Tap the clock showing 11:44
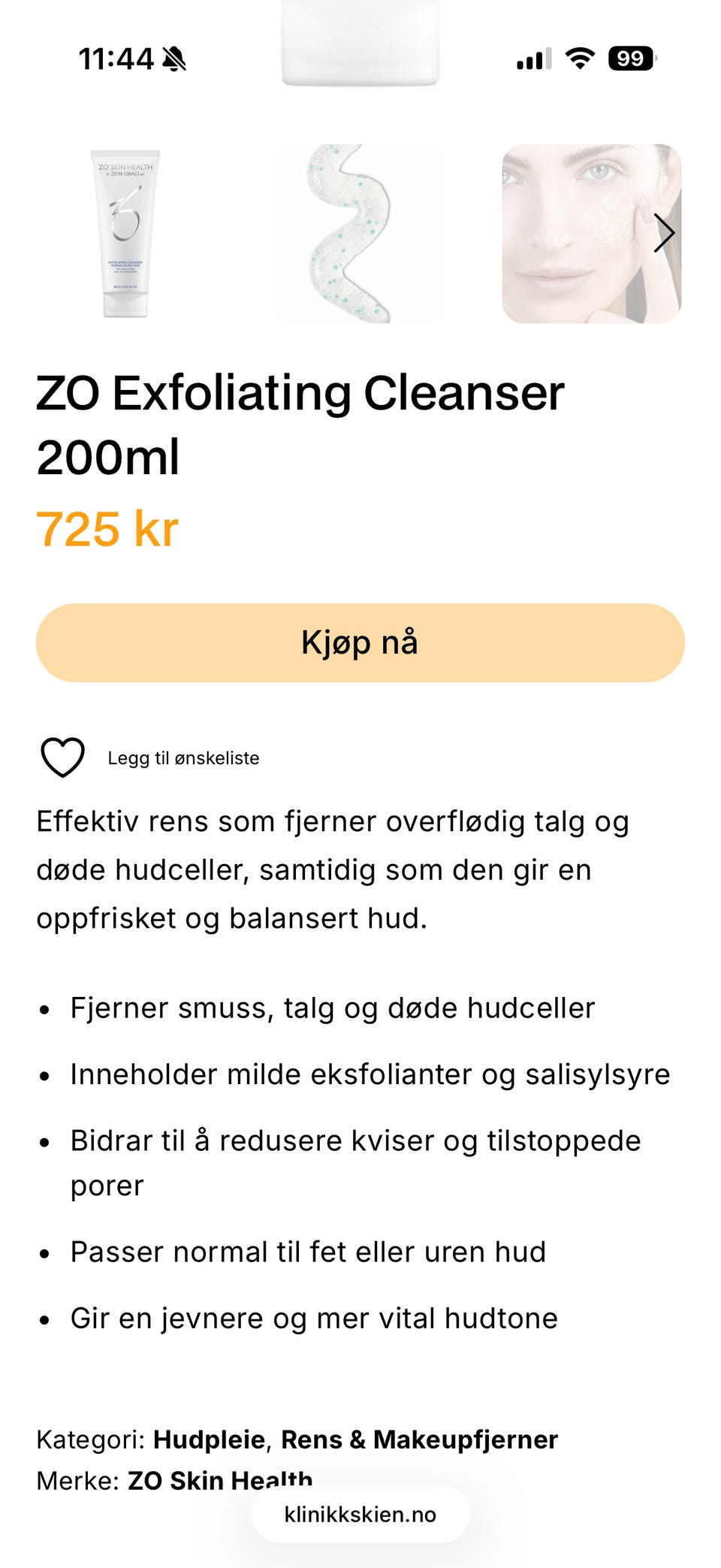Screen dimensions: 721x1568 109,57
